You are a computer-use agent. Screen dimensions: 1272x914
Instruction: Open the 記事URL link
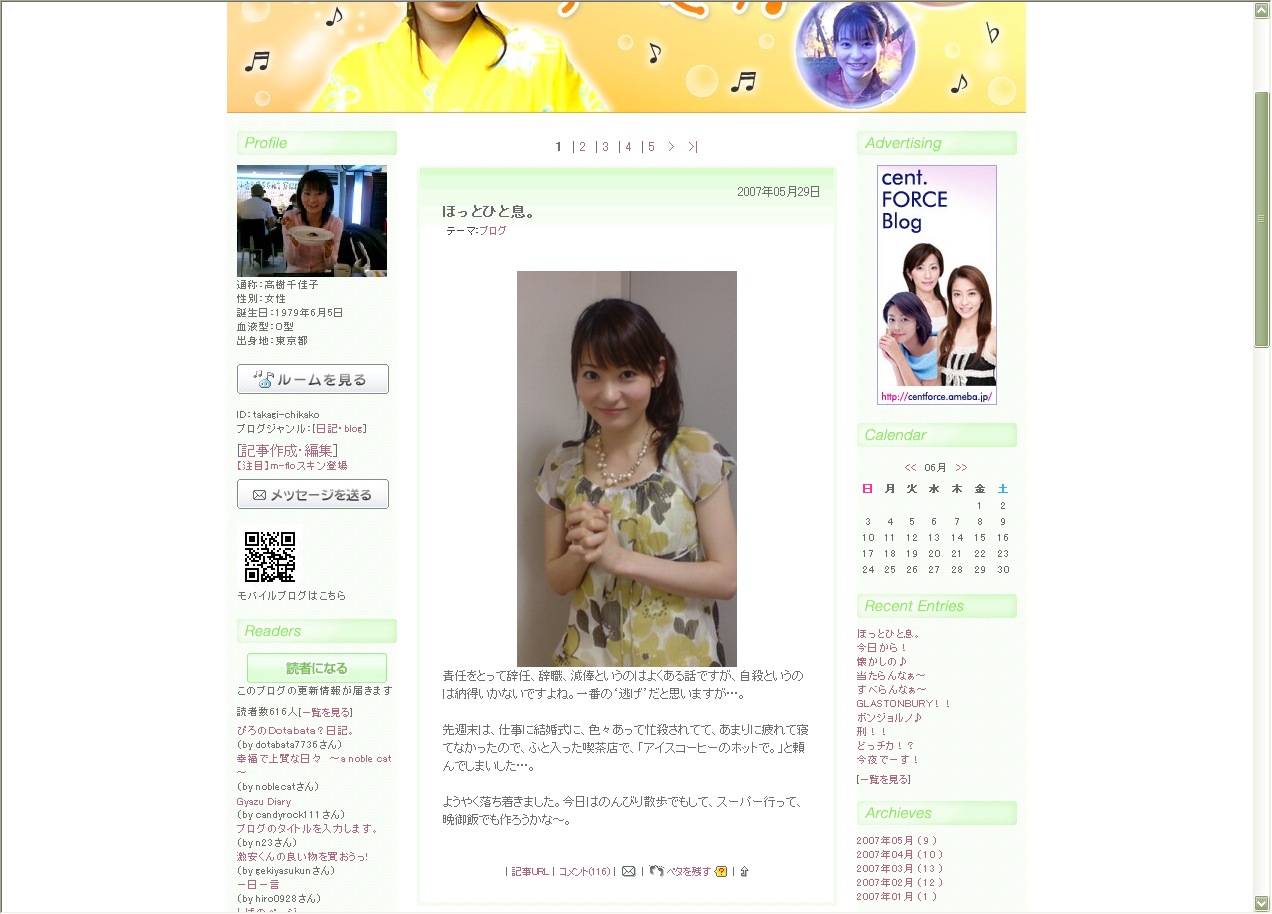(x=530, y=872)
